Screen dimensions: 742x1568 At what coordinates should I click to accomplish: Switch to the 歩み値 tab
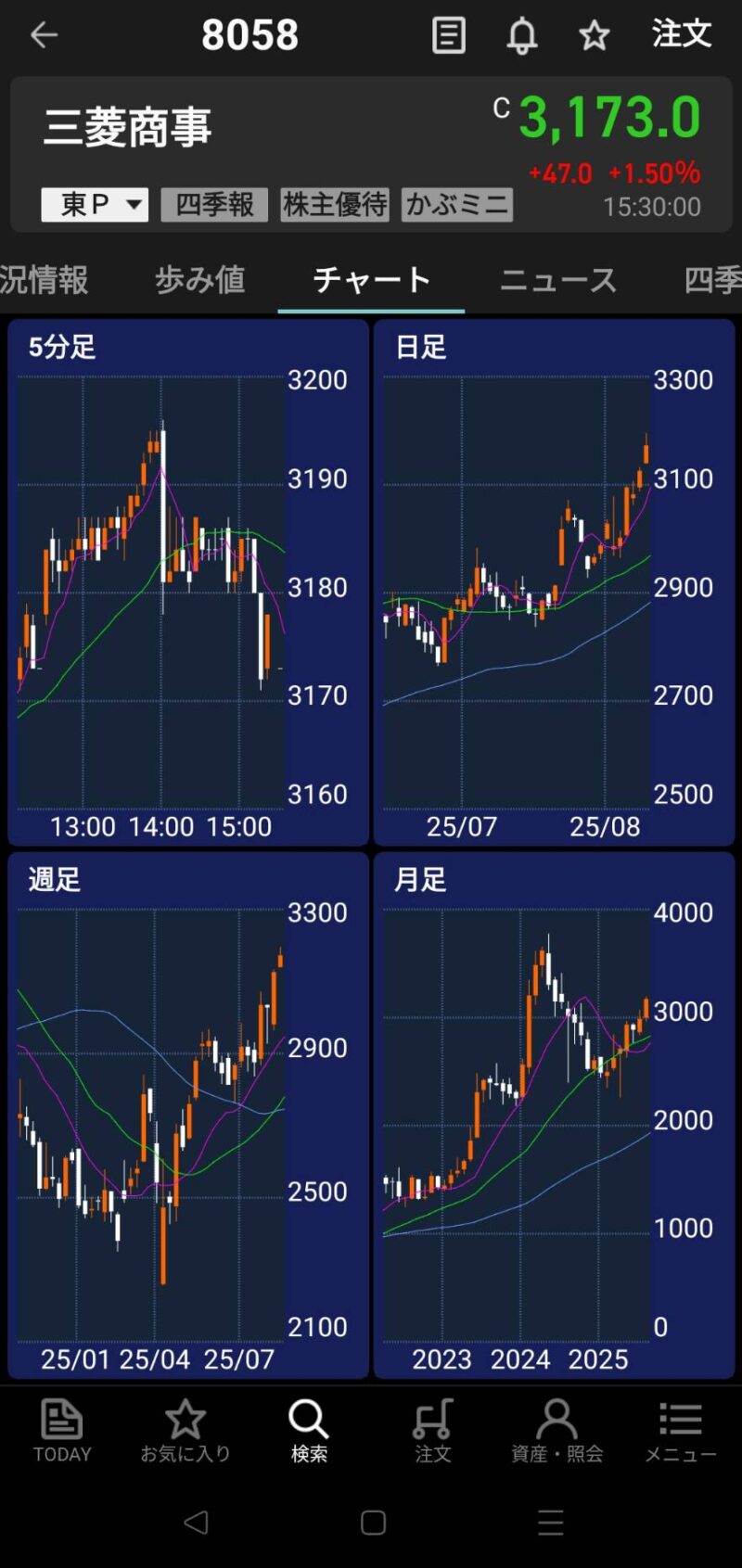tap(200, 280)
